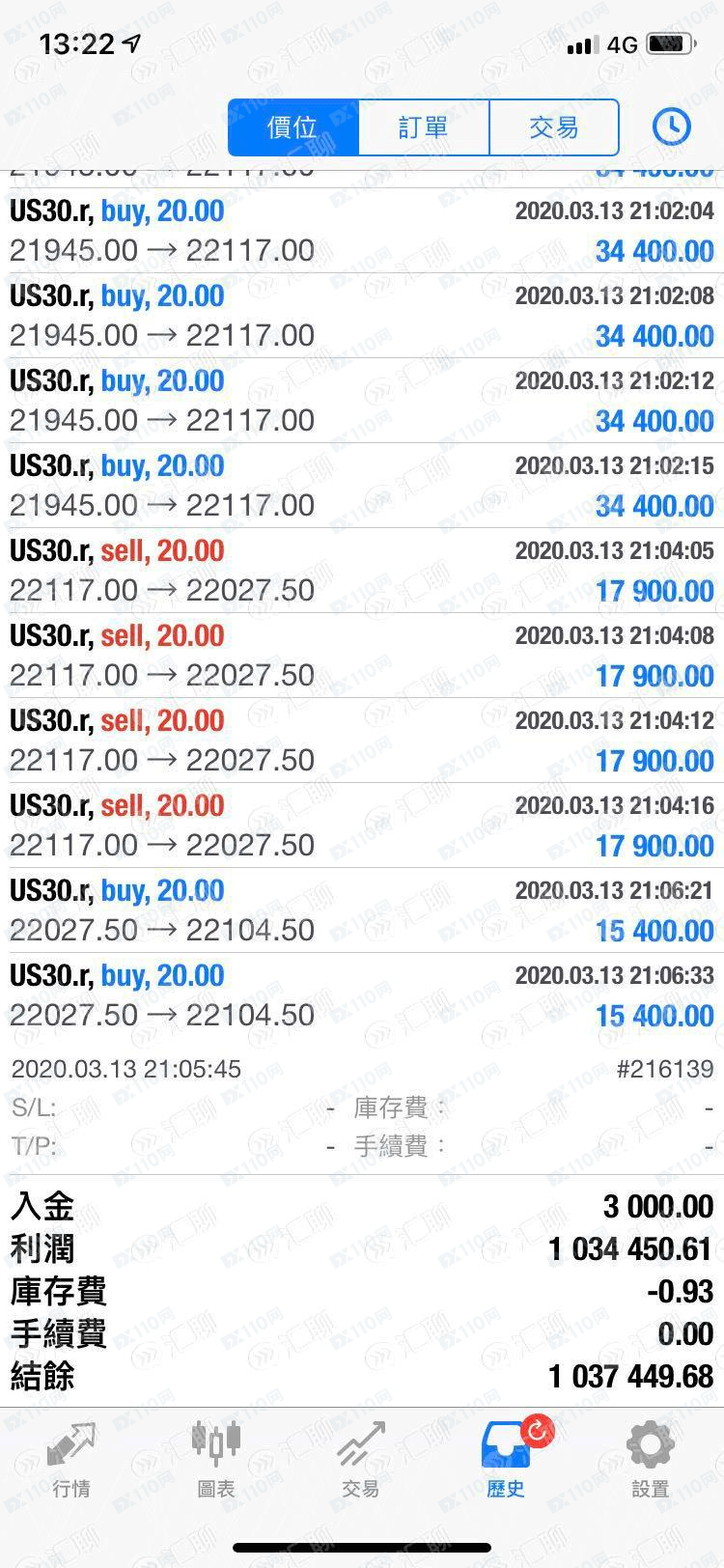Switch to the 訂單 segment
The image size is (724, 1568).
tap(424, 127)
